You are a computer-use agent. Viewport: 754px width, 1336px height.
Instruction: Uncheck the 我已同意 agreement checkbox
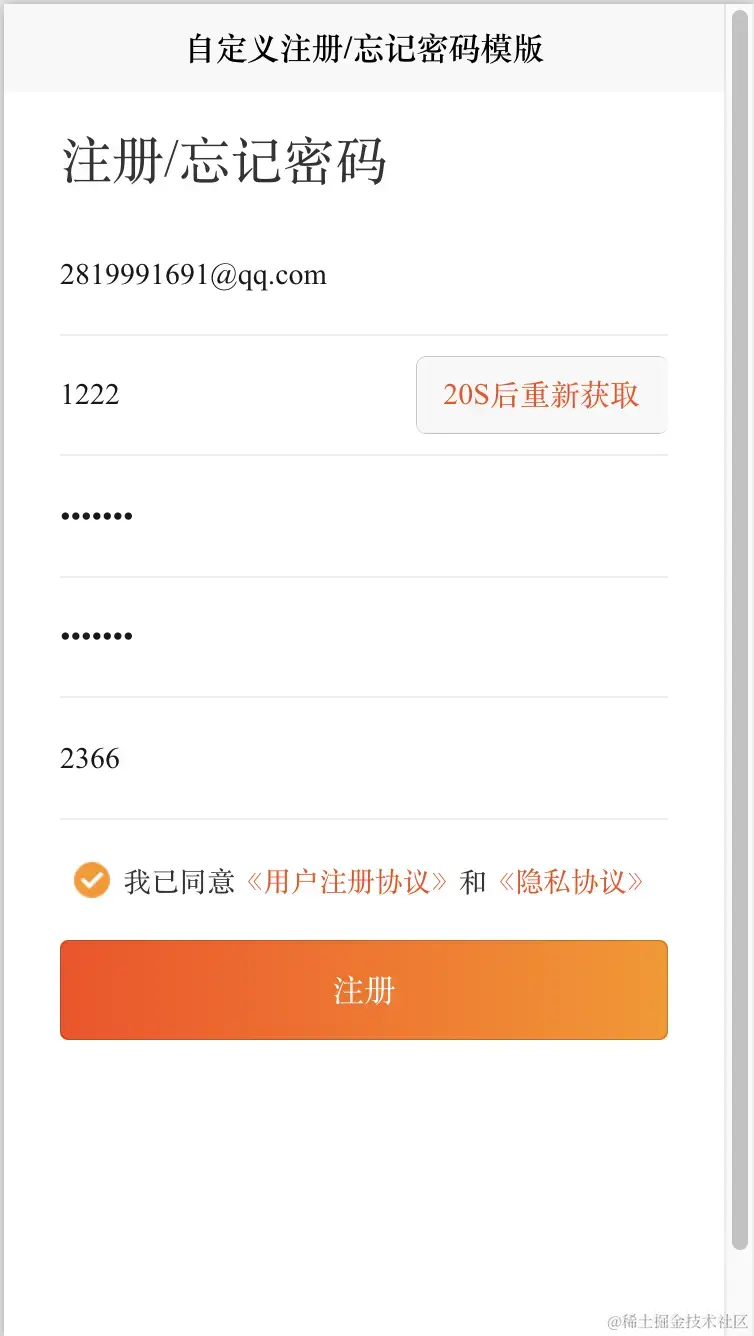pos(91,880)
